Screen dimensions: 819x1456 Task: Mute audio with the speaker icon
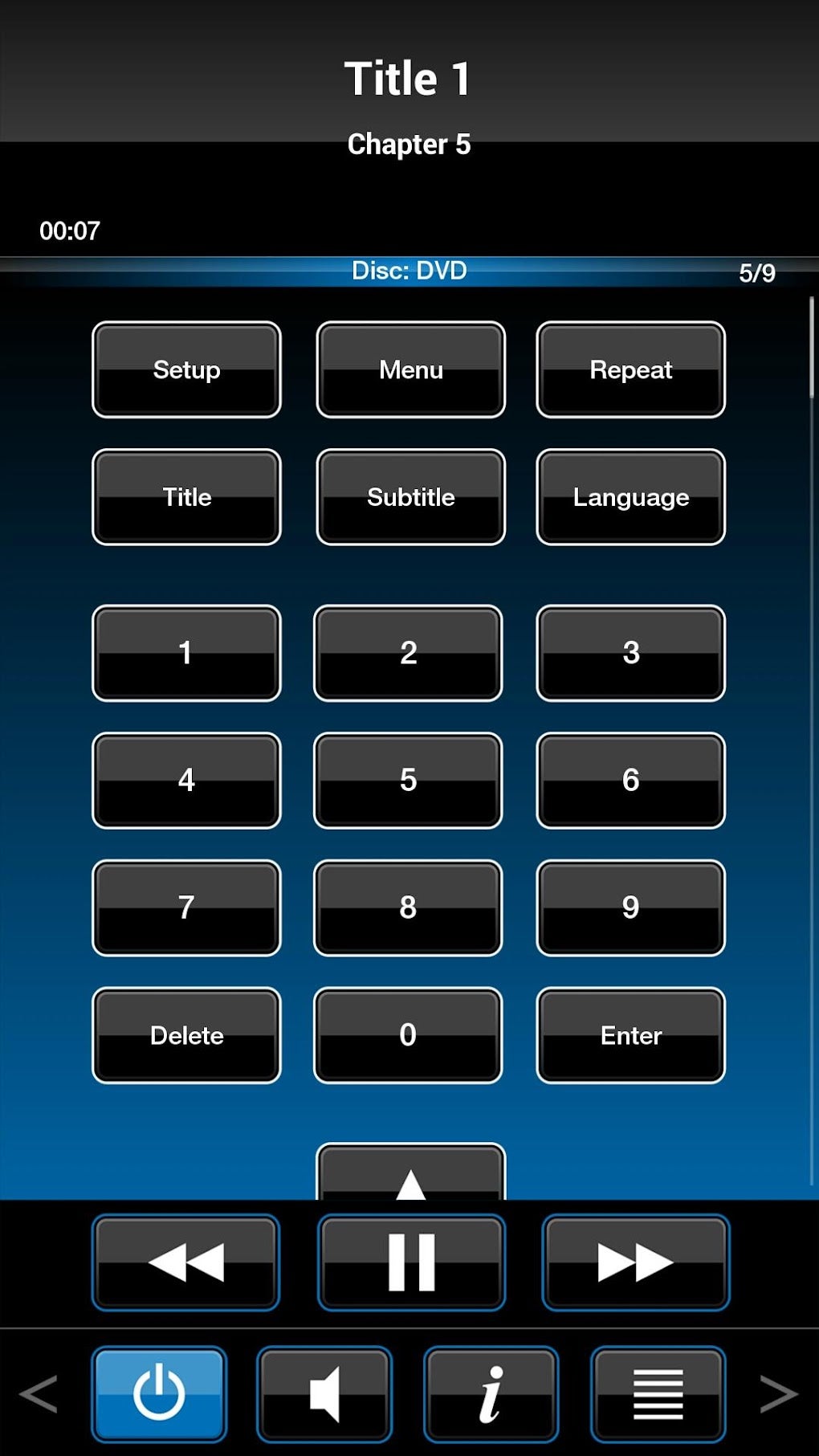pyautogui.click(x=324, y=1392)
